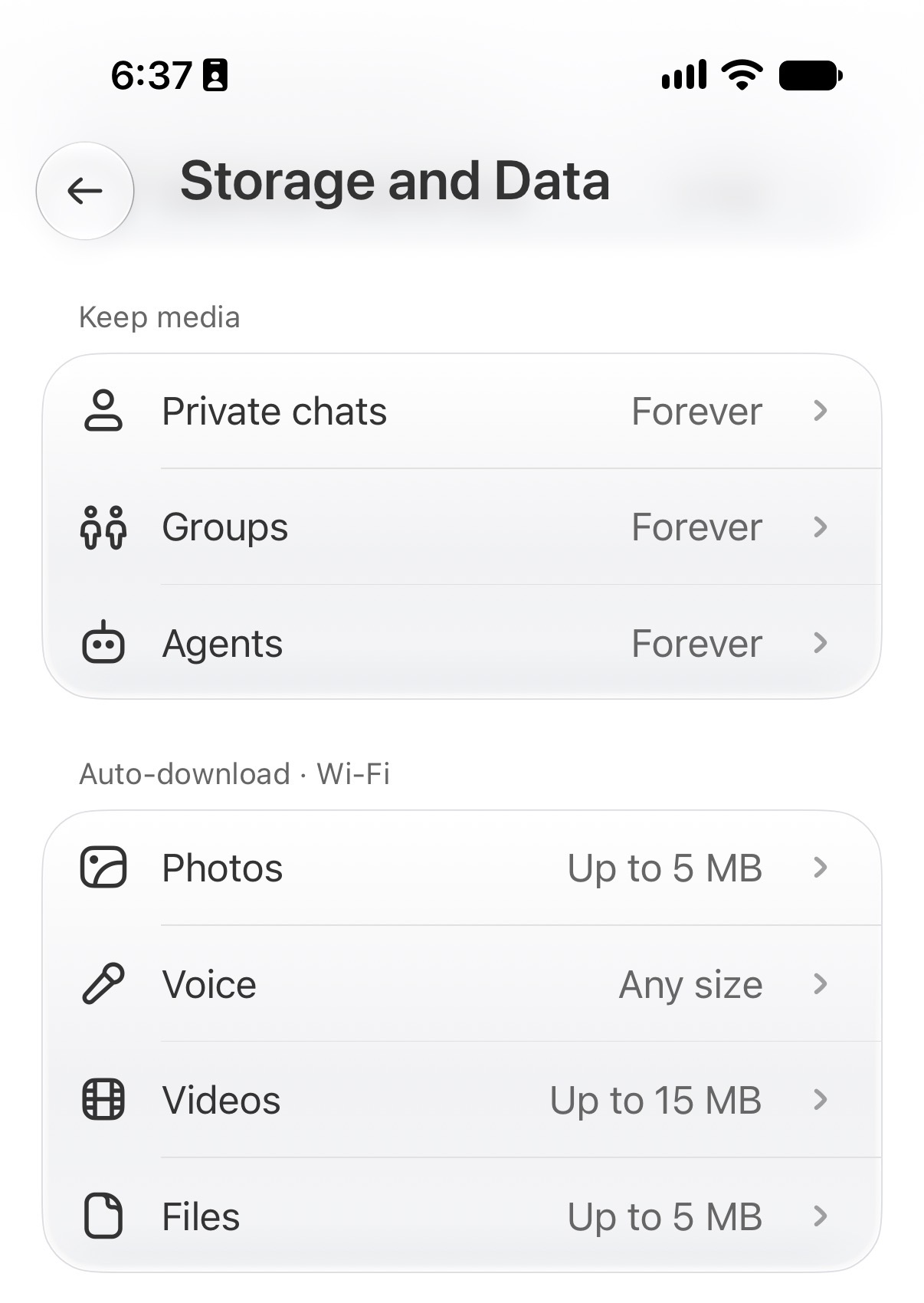Open Private chats keep media setting
Viewport: 924px width, 1303px height.
pos(462,412)
